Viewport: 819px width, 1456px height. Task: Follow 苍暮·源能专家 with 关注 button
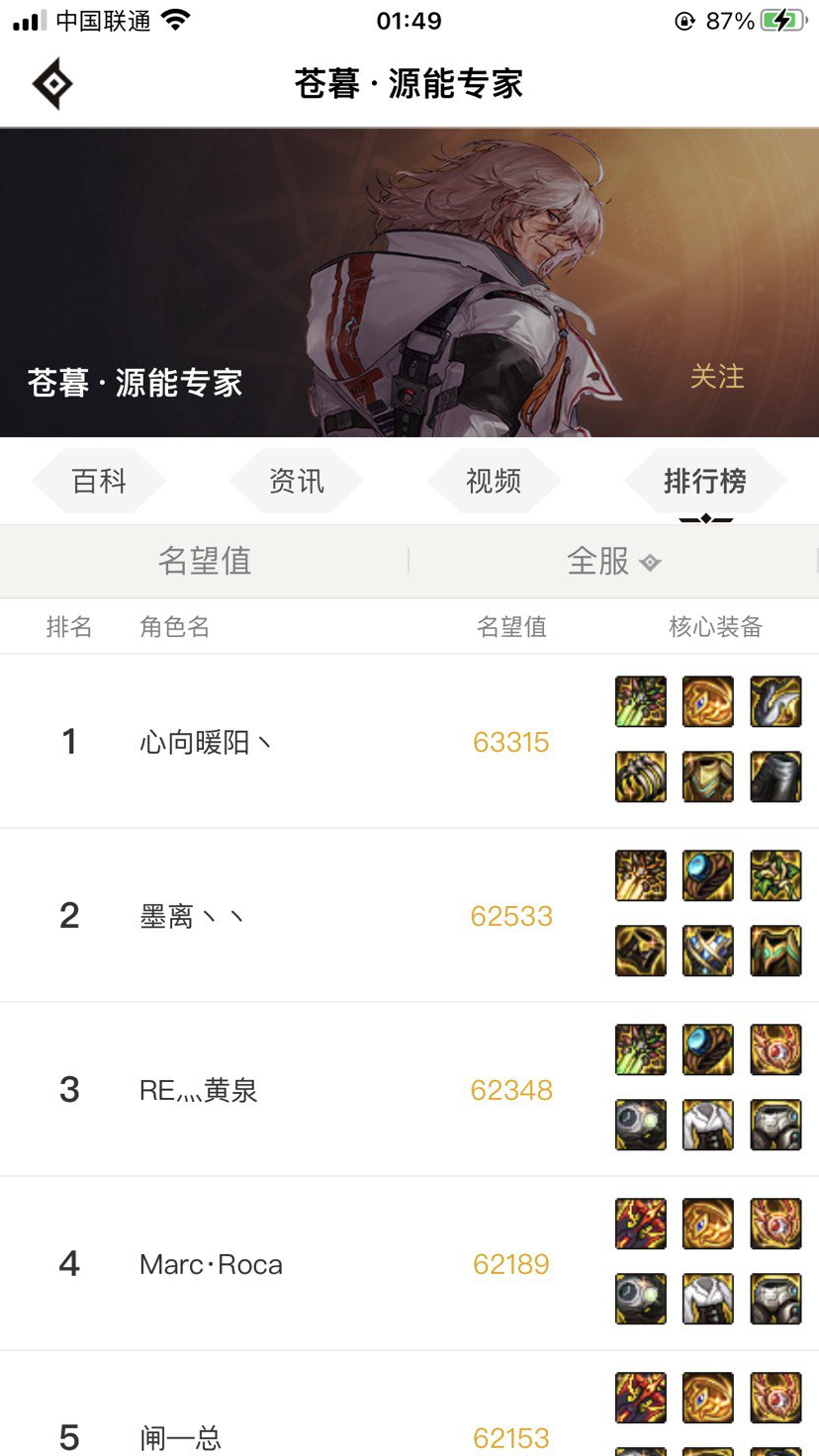716,377
